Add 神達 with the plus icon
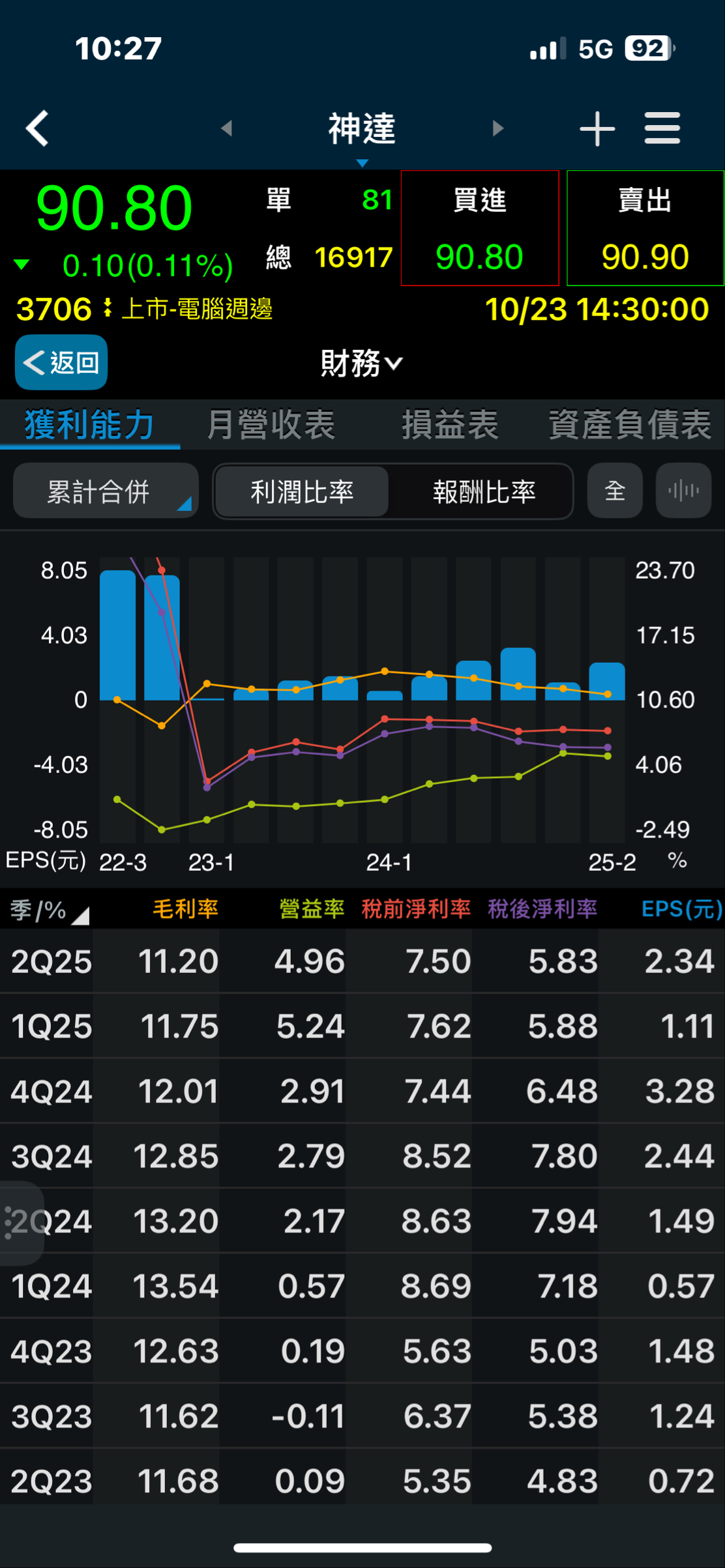The width and height of the screenshot is (725, 1568). [x=597, y=128]
